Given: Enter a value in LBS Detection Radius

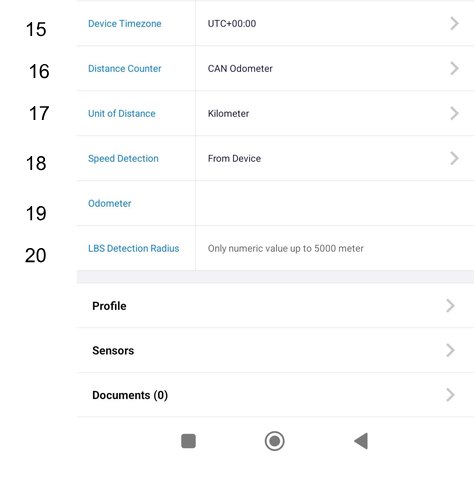Looking at the screenshot, I should click(x=335, y=248).
